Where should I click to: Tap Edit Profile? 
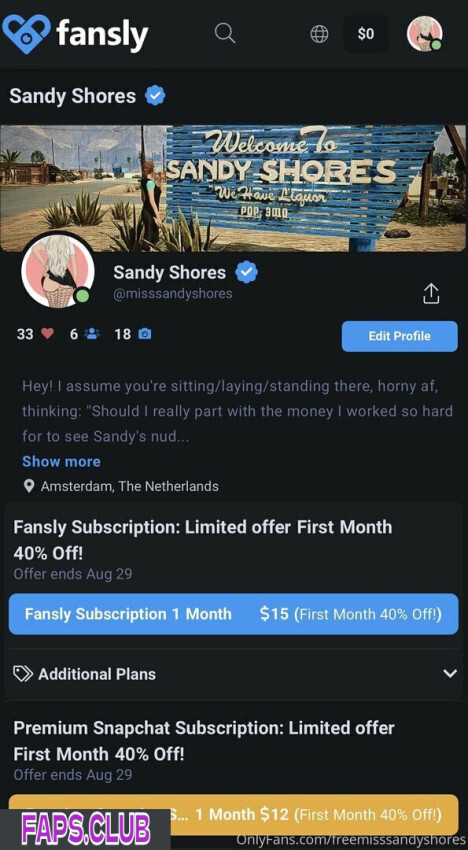pyautogui.click(x=400, y=336)
